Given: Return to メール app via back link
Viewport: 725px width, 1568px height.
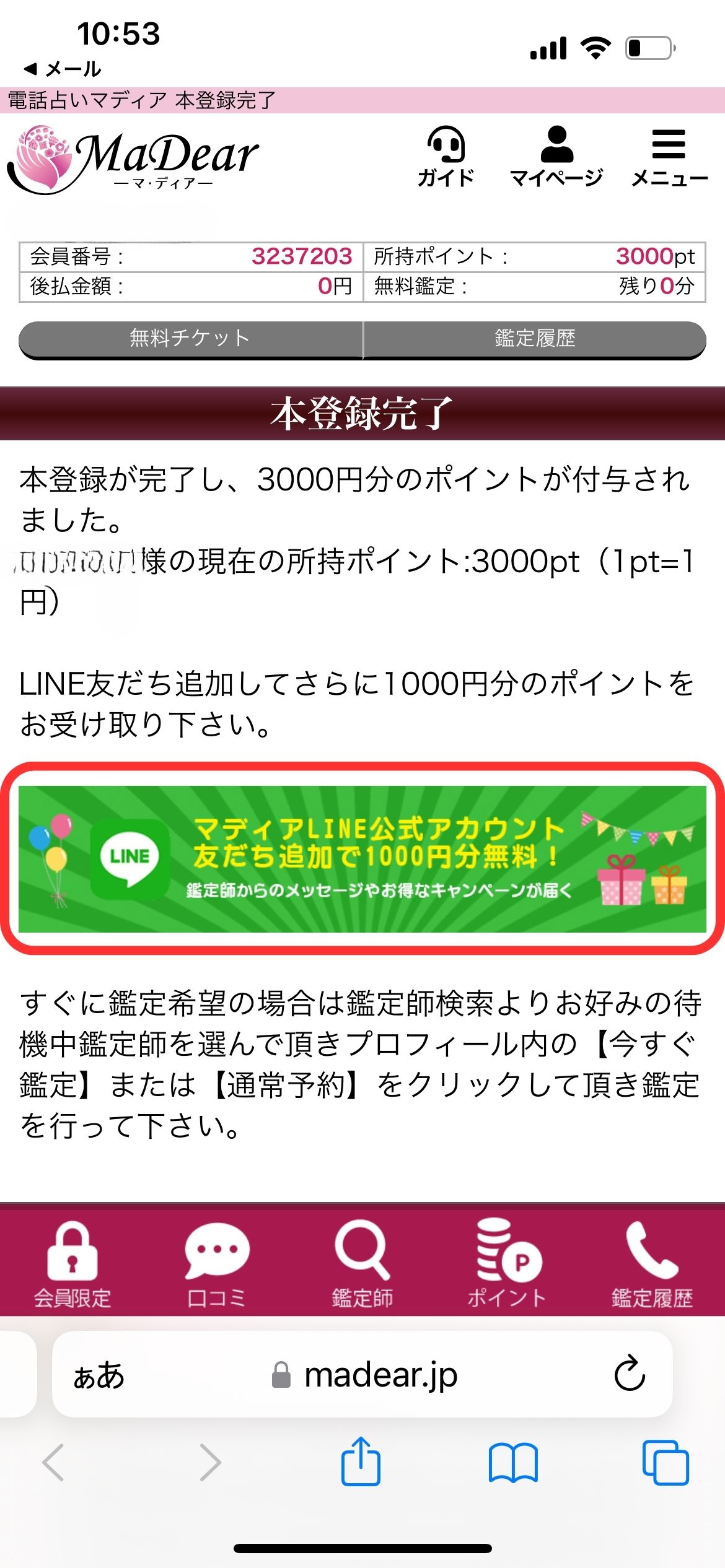Looking at the screenshot, I should coord(62,69).
